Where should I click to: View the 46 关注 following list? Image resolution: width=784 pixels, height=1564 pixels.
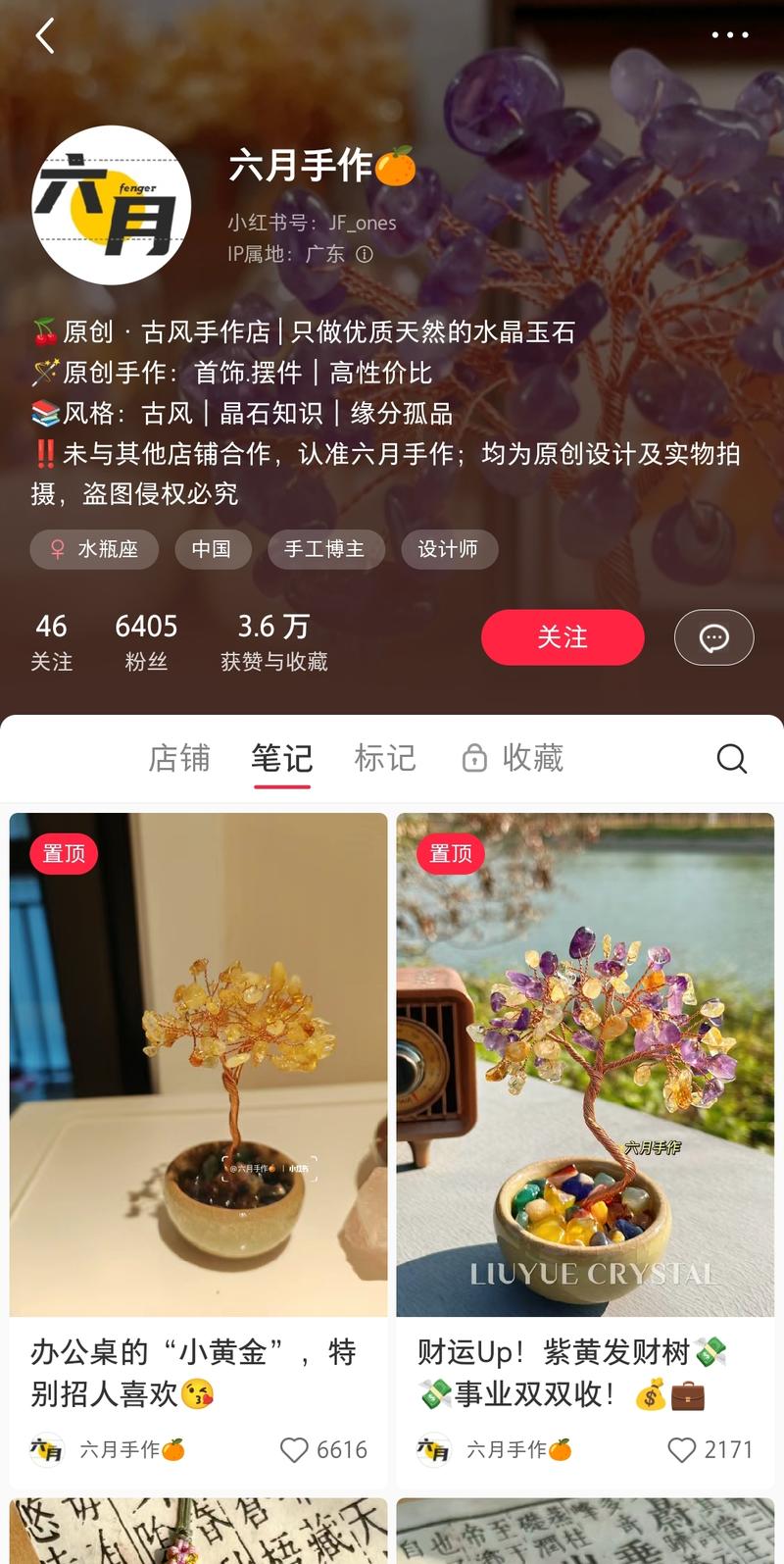(x=51, y=642)
